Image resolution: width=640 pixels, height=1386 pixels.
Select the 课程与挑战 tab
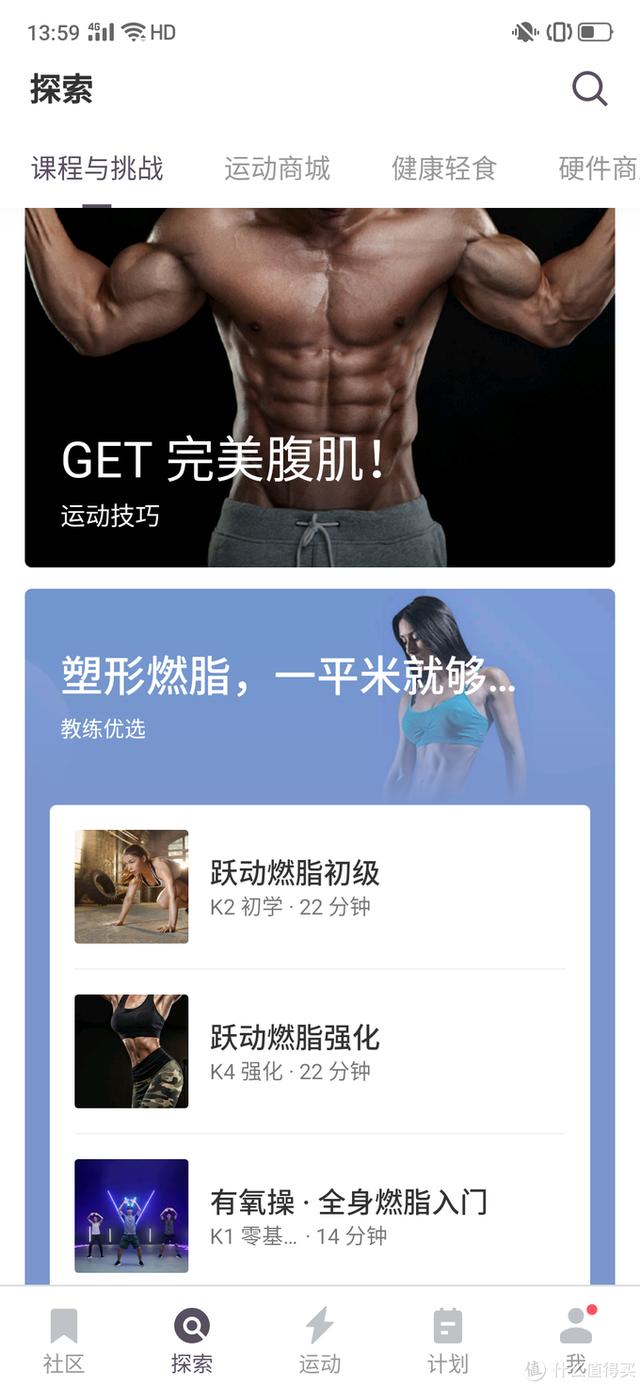(97, 168)
